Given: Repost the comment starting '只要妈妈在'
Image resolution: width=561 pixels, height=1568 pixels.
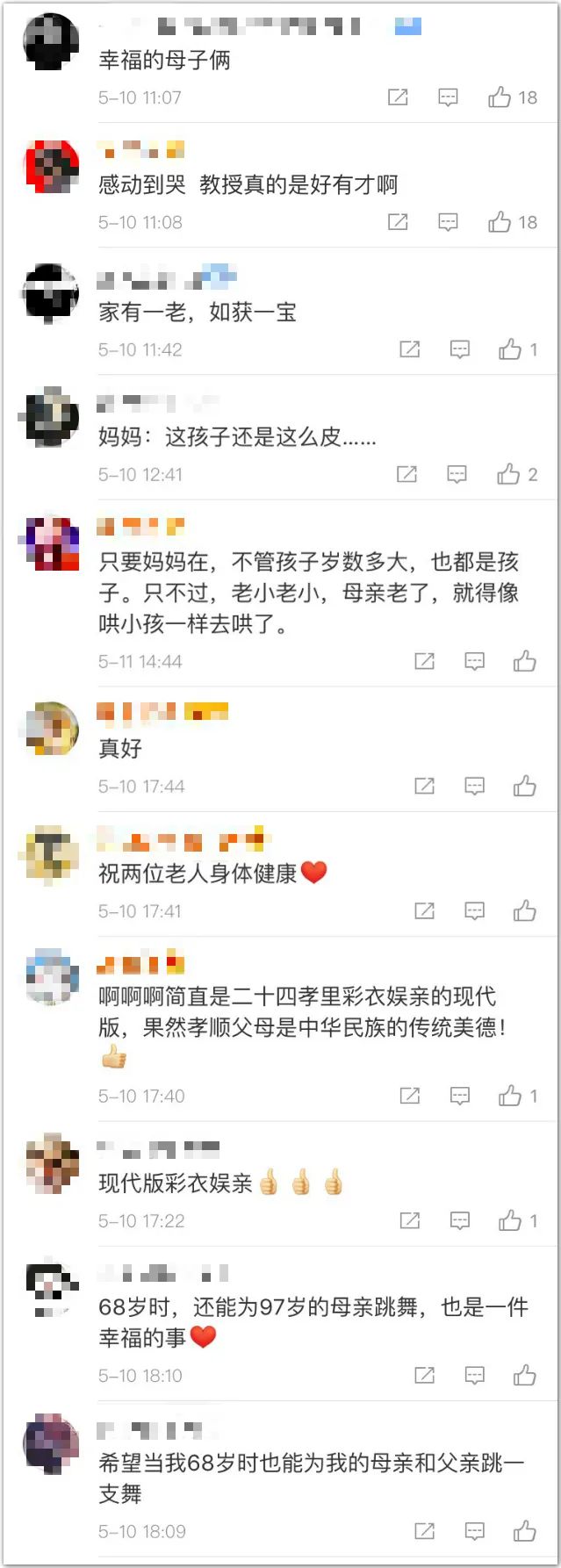Looking at the screenshot, I should tap(424, 661).
